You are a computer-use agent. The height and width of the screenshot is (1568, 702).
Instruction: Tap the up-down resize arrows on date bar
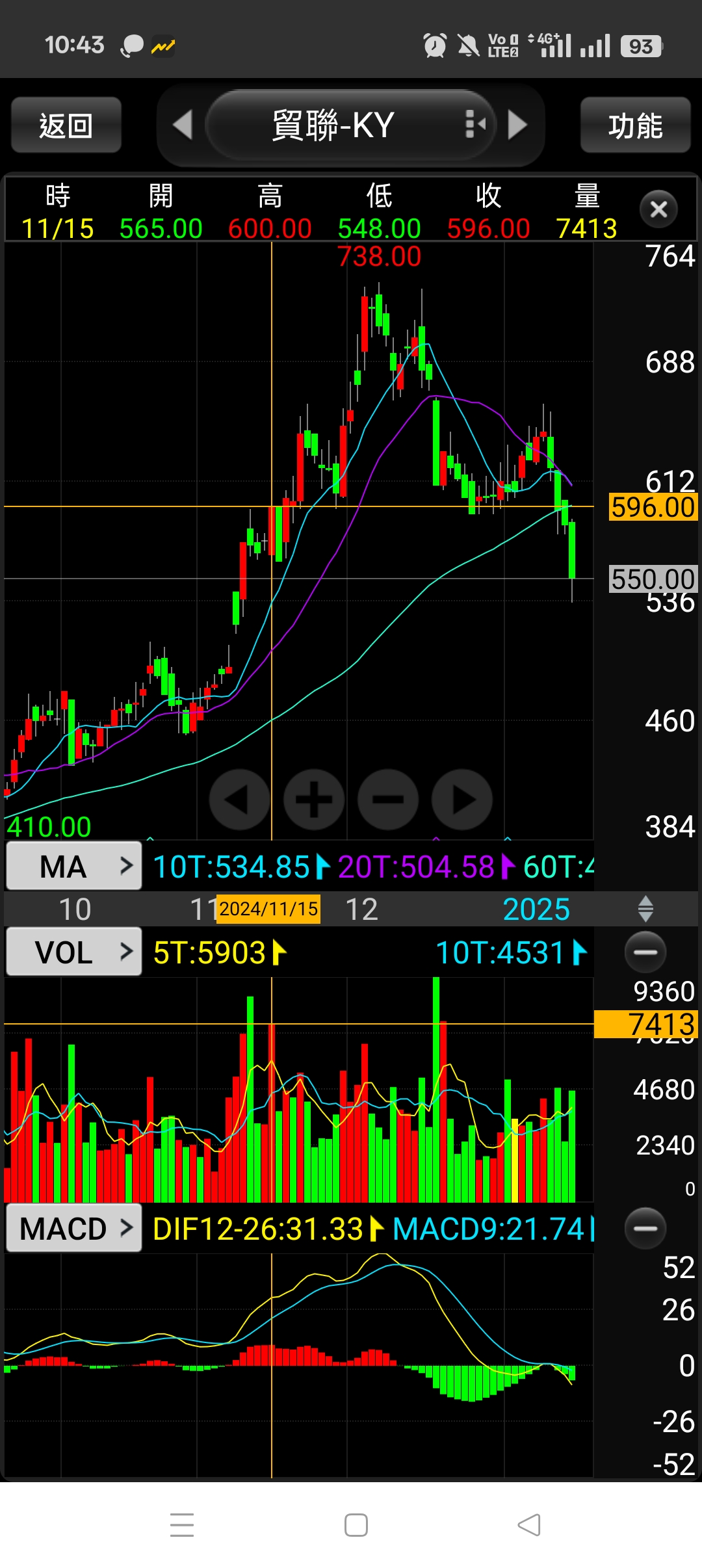[x=645, y=909]
